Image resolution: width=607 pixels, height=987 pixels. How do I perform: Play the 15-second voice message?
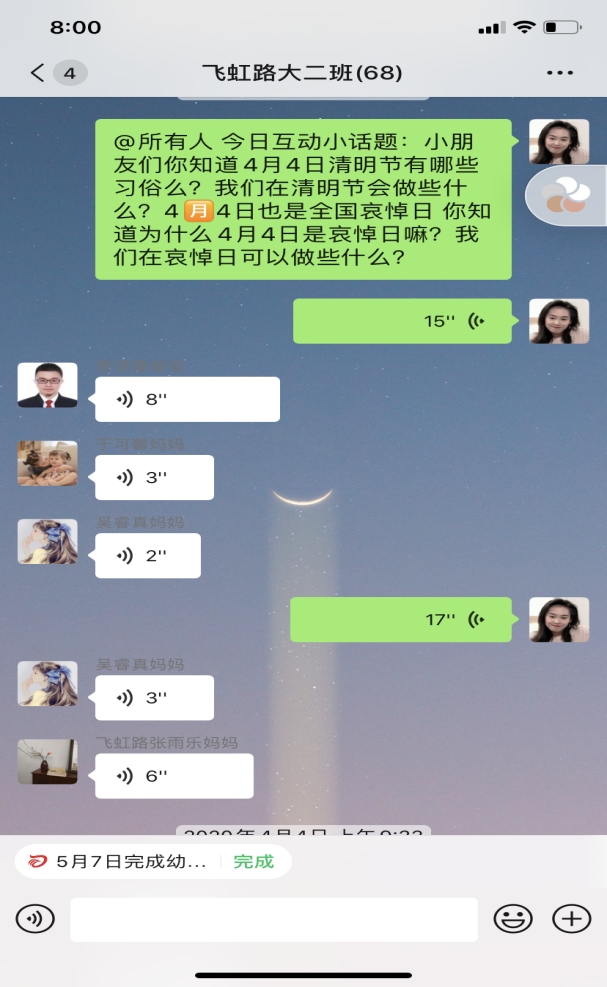pyautogui.click(x=402, y=321)
